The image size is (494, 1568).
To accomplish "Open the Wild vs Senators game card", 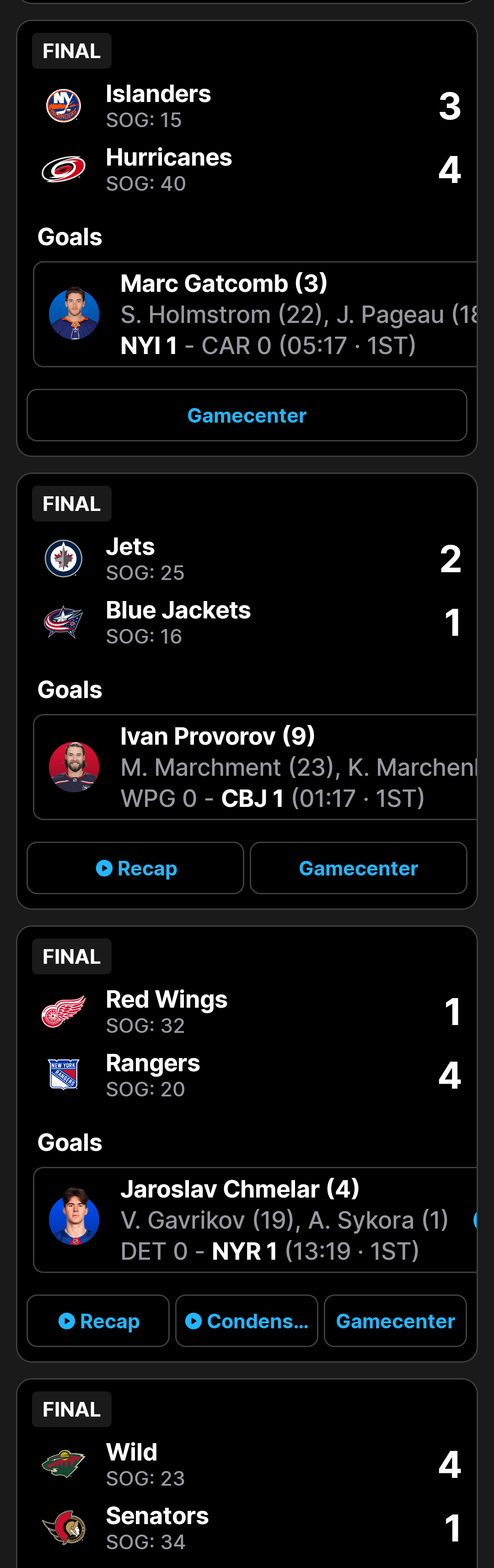I will (247, 1491).
